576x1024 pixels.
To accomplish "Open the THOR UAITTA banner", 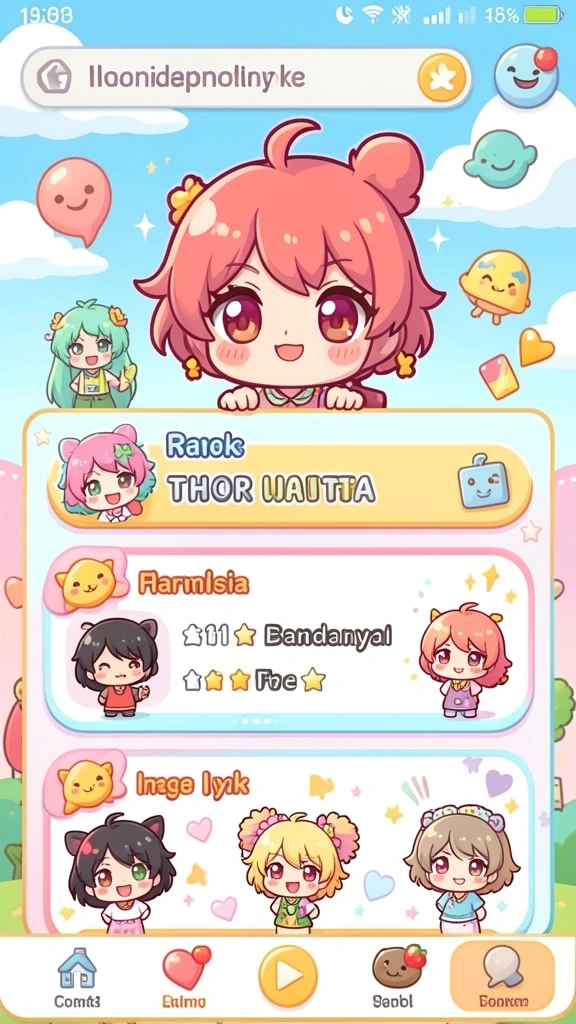I will click(289, 483).
